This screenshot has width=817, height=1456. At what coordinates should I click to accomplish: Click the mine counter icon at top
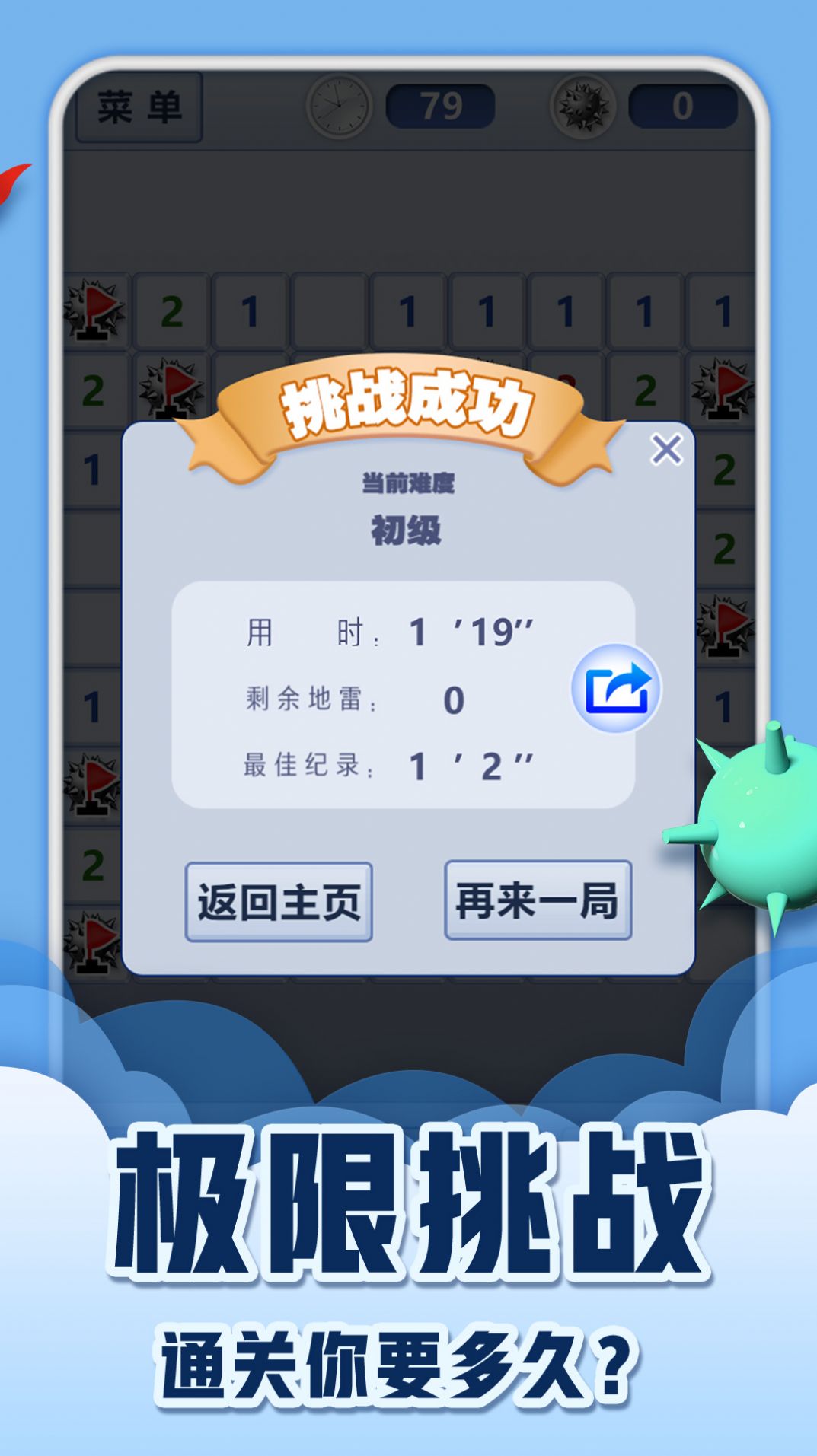(x=582, y=108)
